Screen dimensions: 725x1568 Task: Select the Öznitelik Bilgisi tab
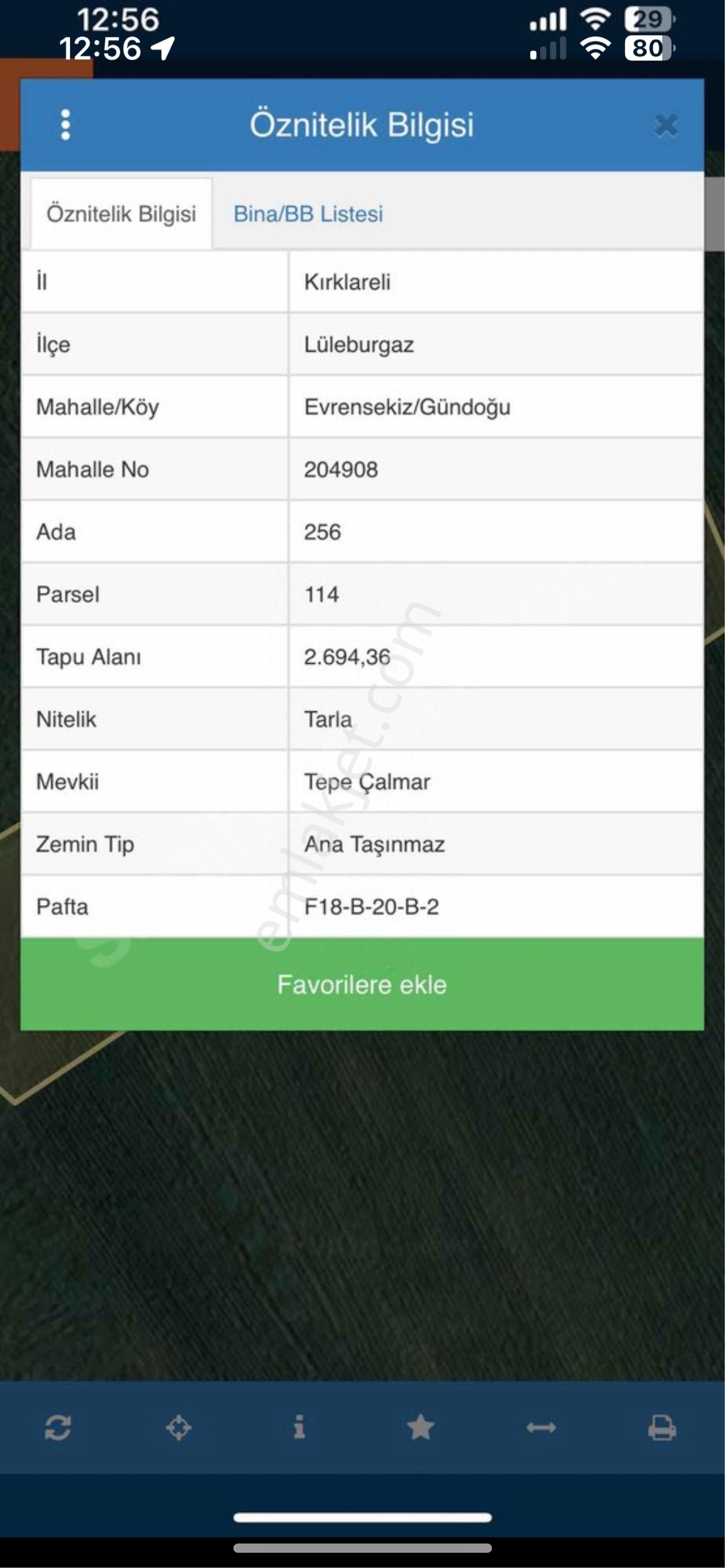(x=121, y=214)
